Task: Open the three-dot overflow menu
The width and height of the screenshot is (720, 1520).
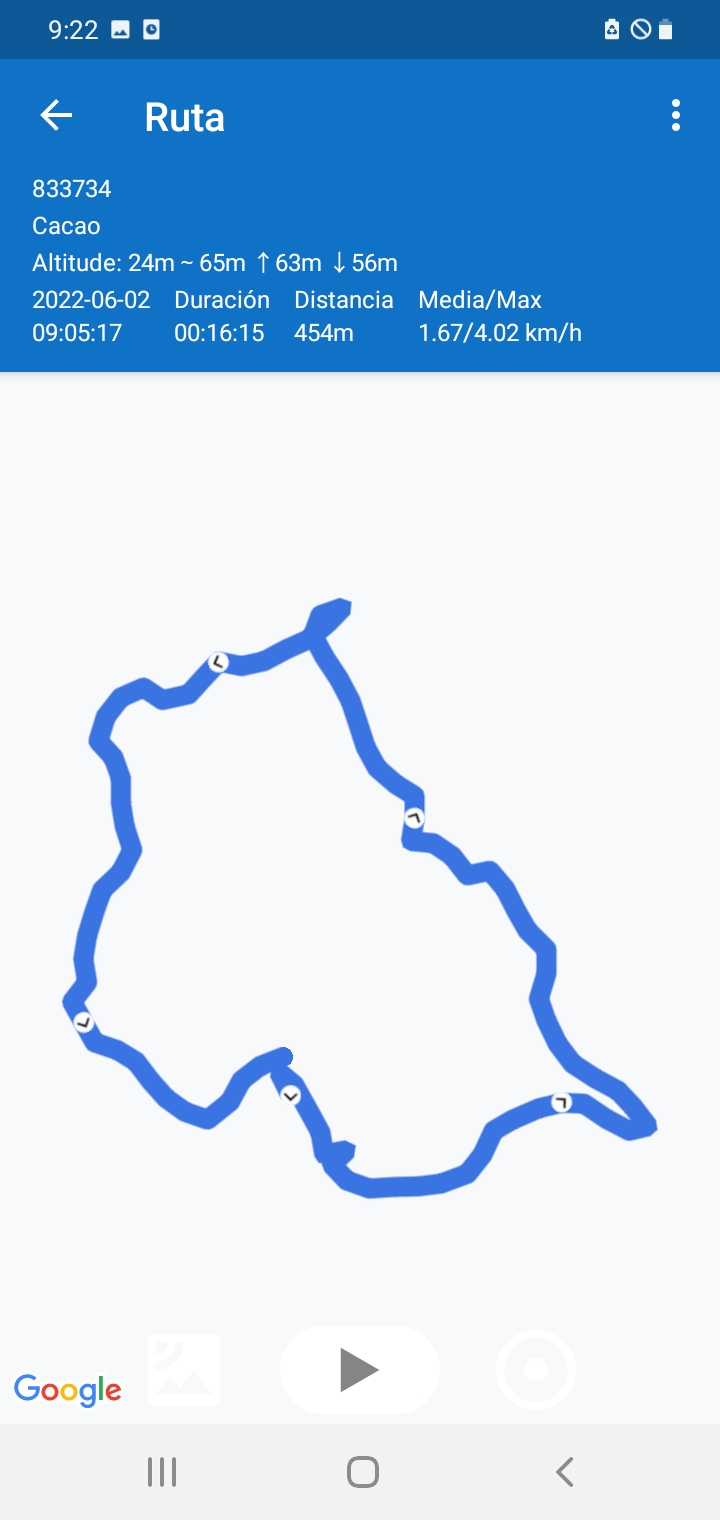Action: pos(676,116)
